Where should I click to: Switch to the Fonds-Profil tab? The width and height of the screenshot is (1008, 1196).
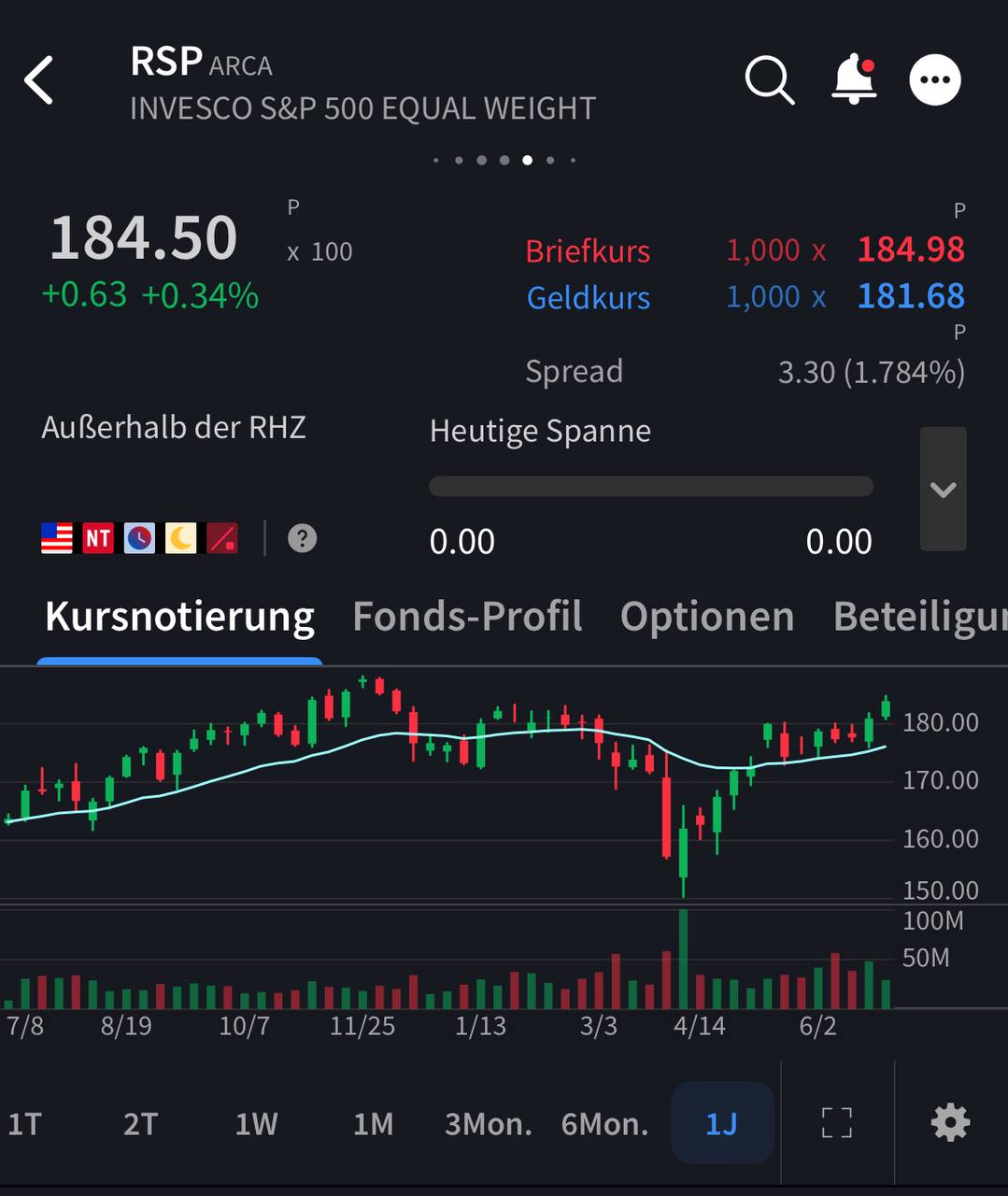(x=467, y=617)
